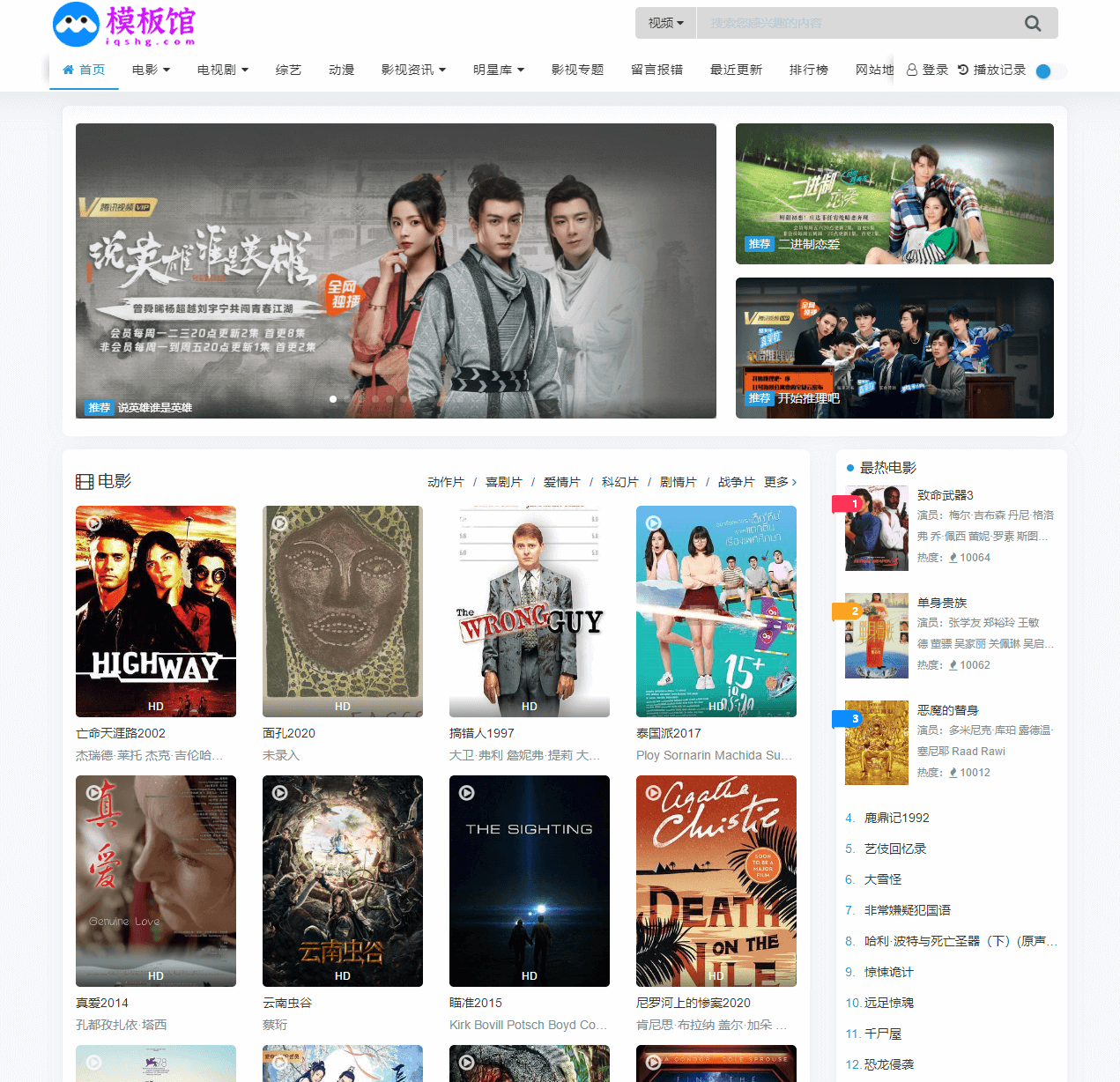Screen dimensions: 1120x1082
Task: Open the movie 尼罗河上的惨案2020
Action: (716, 881)
